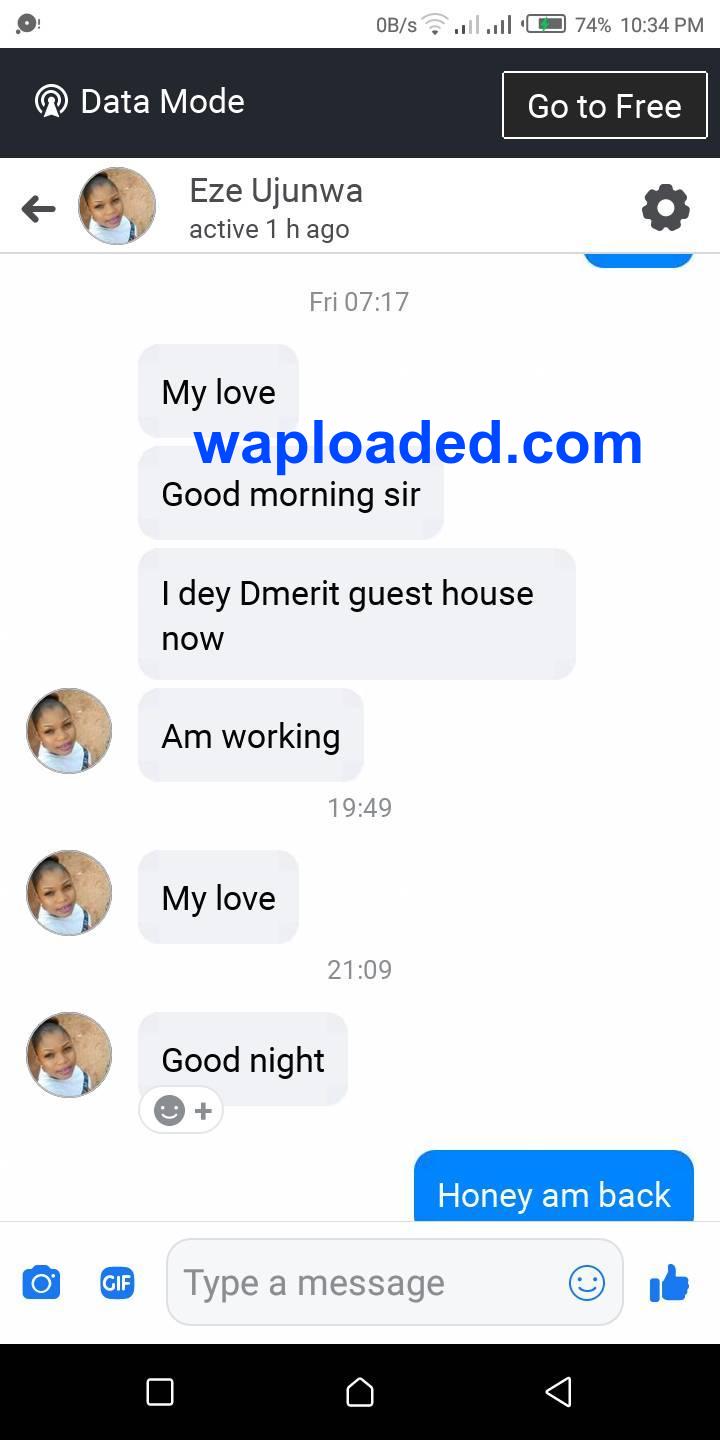Open the camera to send a photo
Viewport: 720px width, 1440px height.
pyautogui.click(x=41, y=1282)
